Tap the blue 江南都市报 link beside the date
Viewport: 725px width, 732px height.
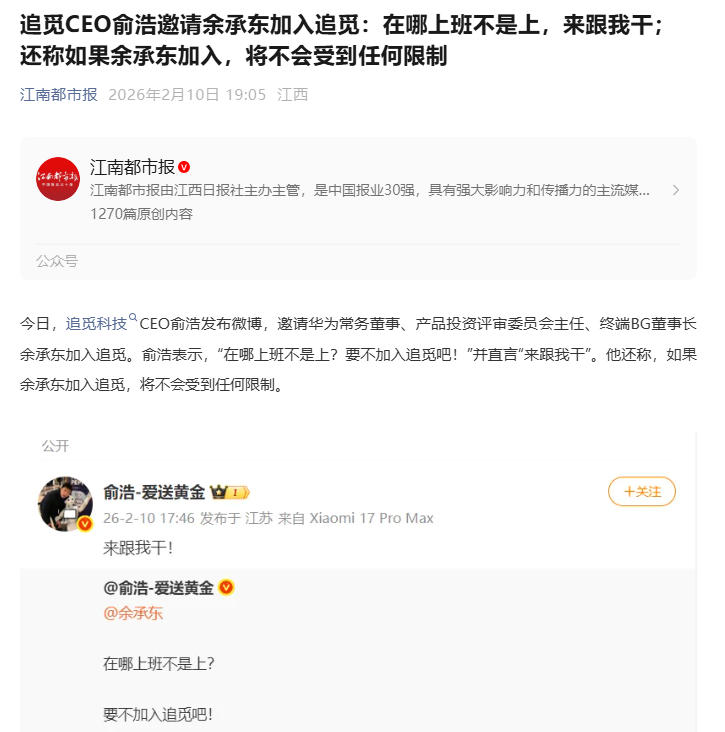[59, 95]
